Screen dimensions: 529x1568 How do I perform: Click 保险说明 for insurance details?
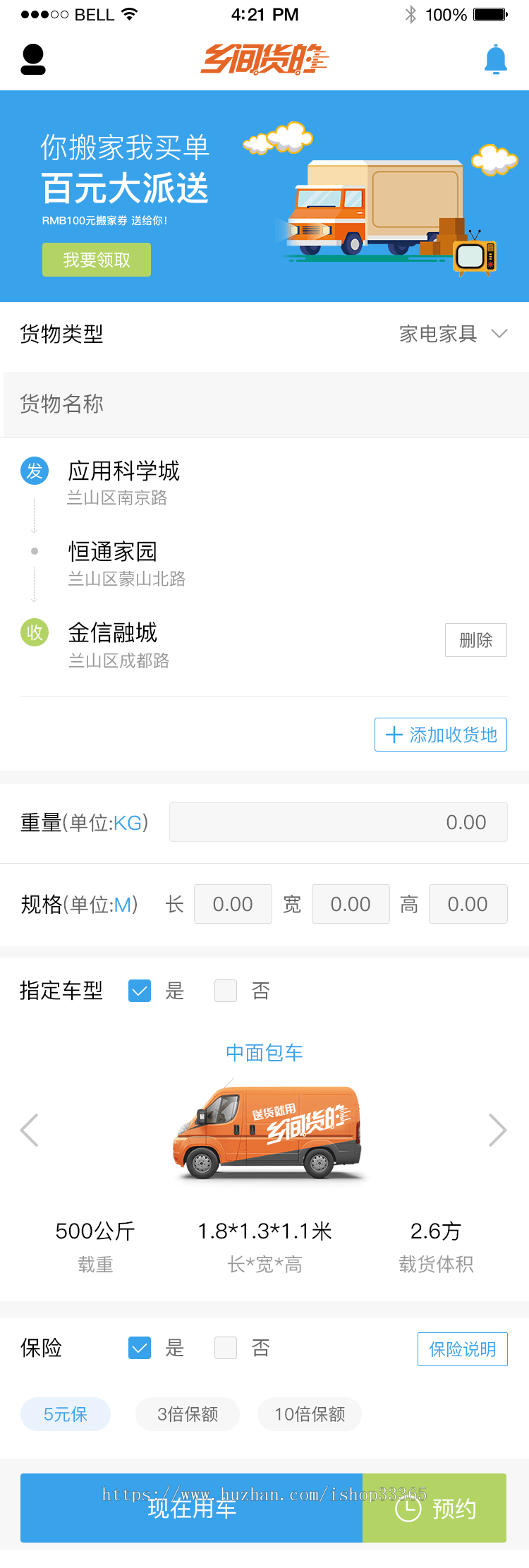[463, 1349]
